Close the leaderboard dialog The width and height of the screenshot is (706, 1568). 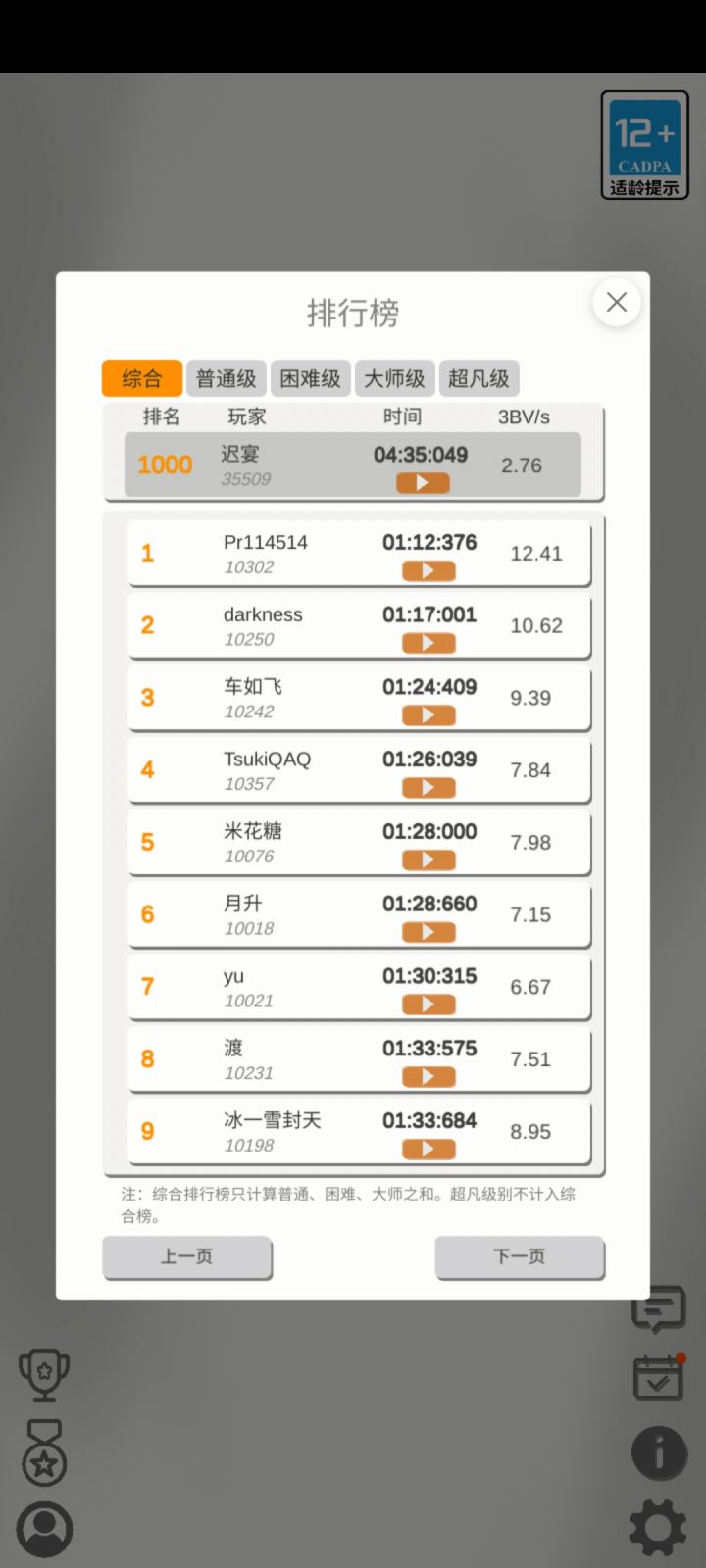tap(617, 302)
